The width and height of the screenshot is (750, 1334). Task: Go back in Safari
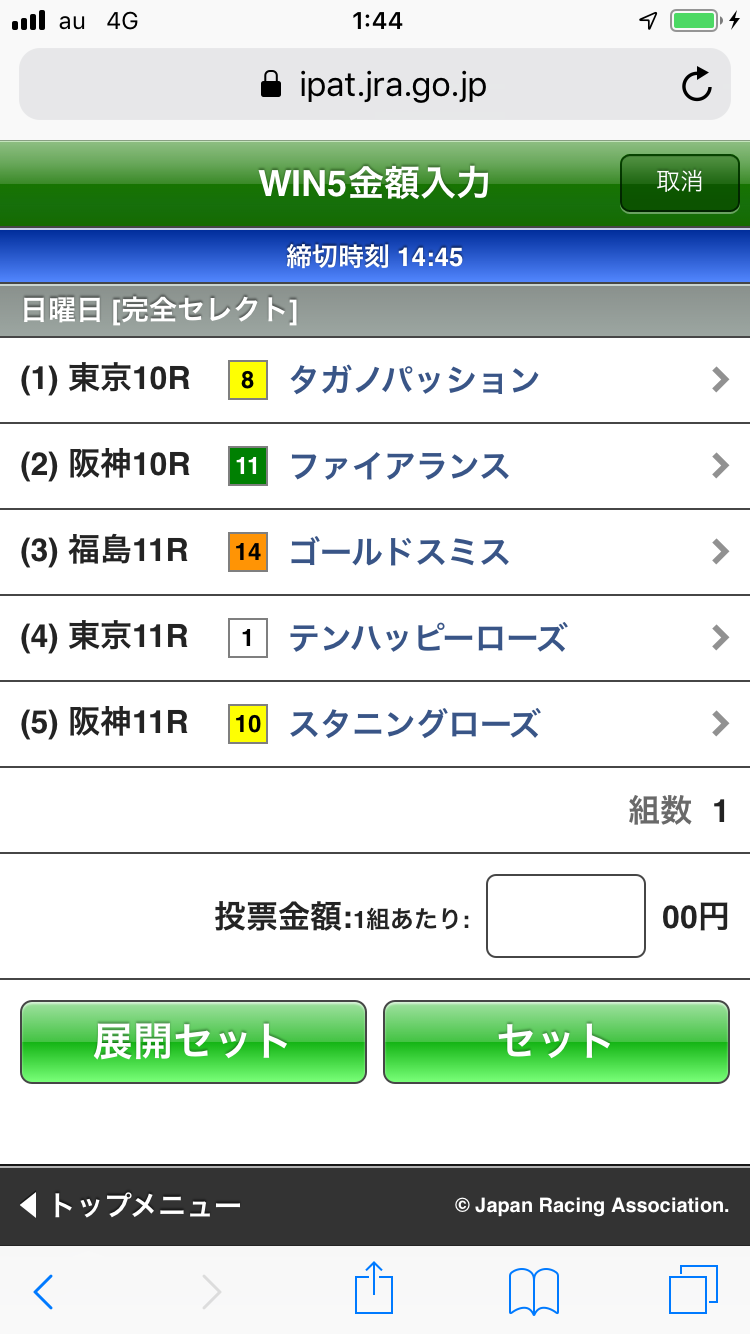pos(44,1291)
